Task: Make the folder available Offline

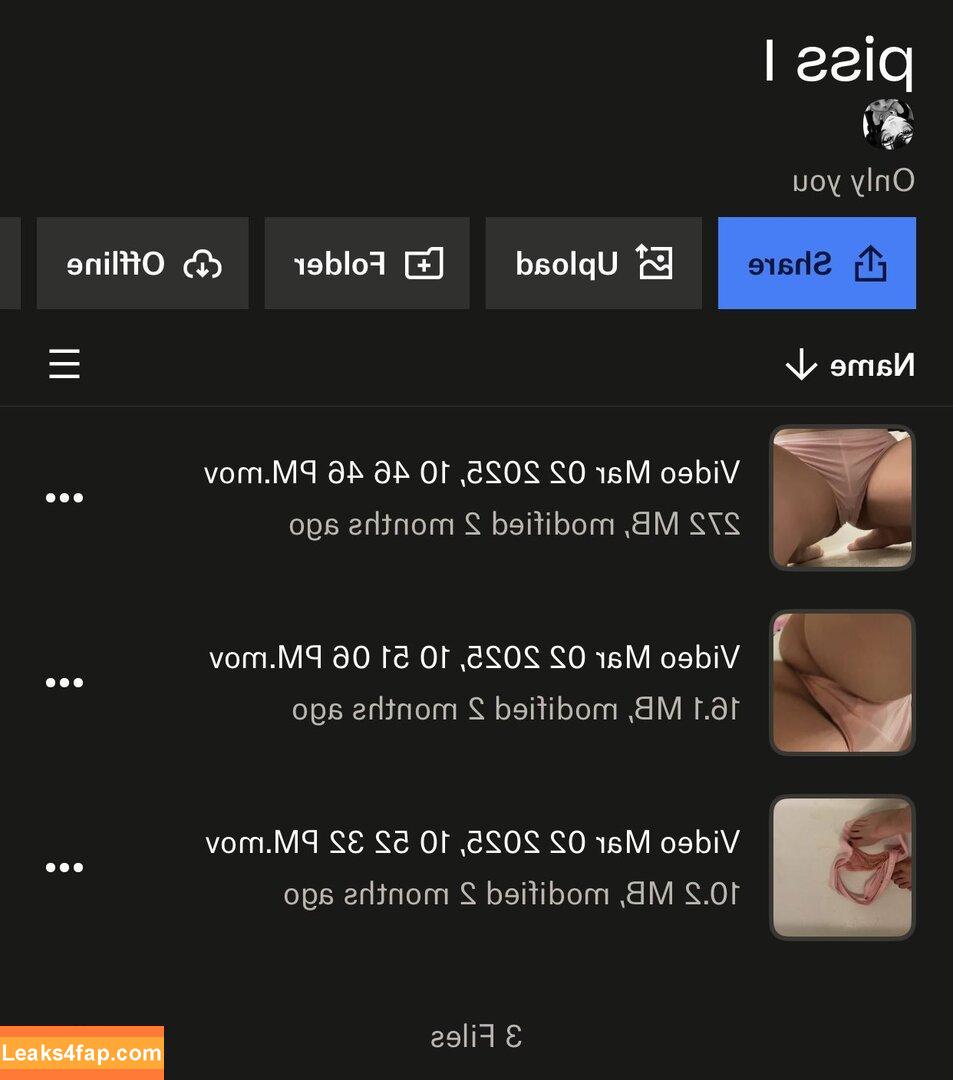Action: pyautogui.click(x=143, y=263)
